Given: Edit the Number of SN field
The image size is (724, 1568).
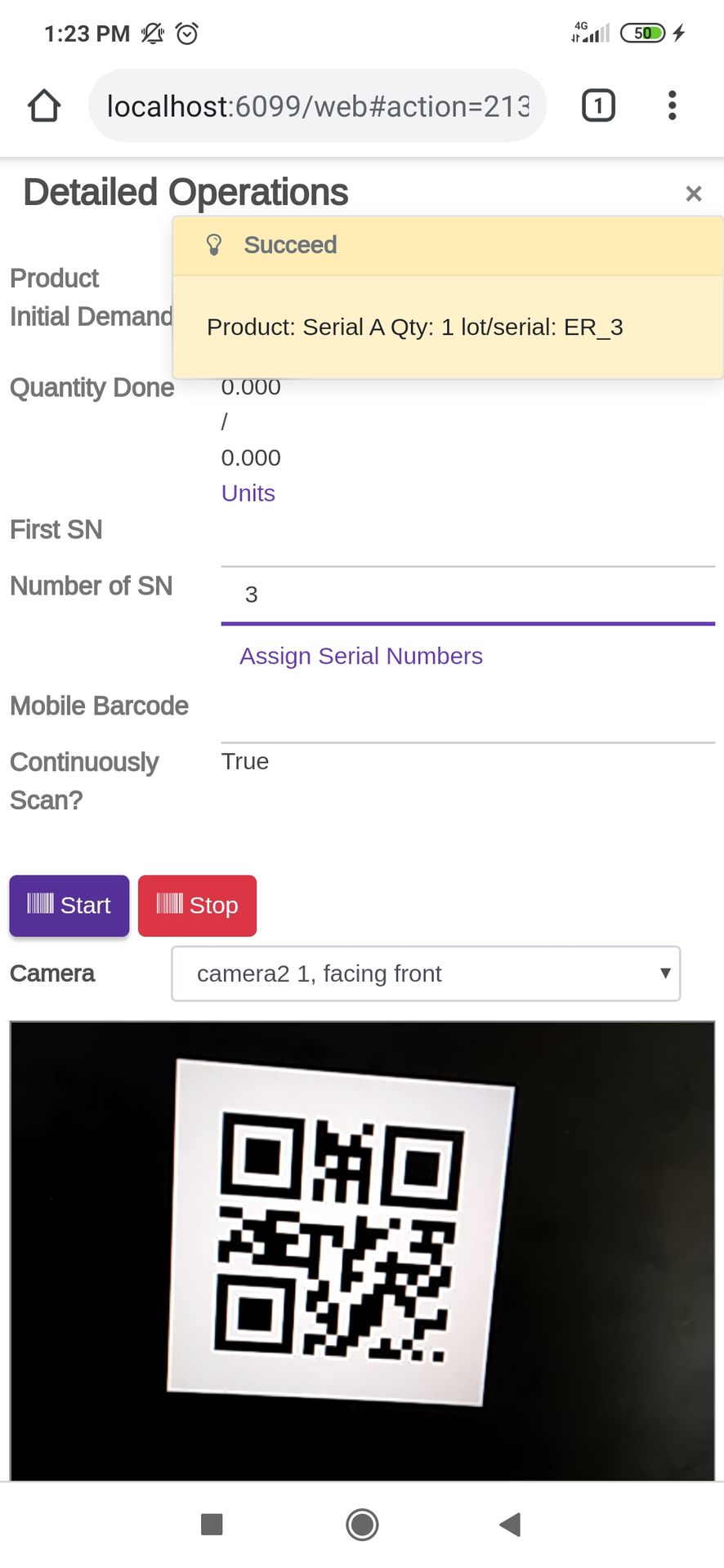Looking at the screenshot, I should click(x=468, y=595).
